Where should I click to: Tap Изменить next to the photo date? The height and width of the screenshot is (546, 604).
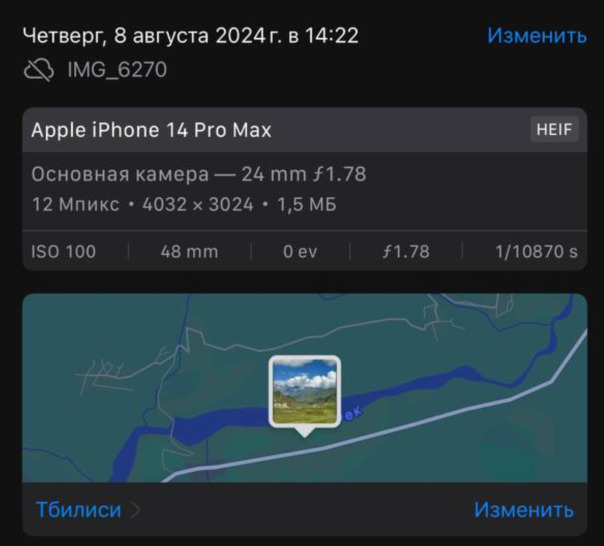coord(536,36)
